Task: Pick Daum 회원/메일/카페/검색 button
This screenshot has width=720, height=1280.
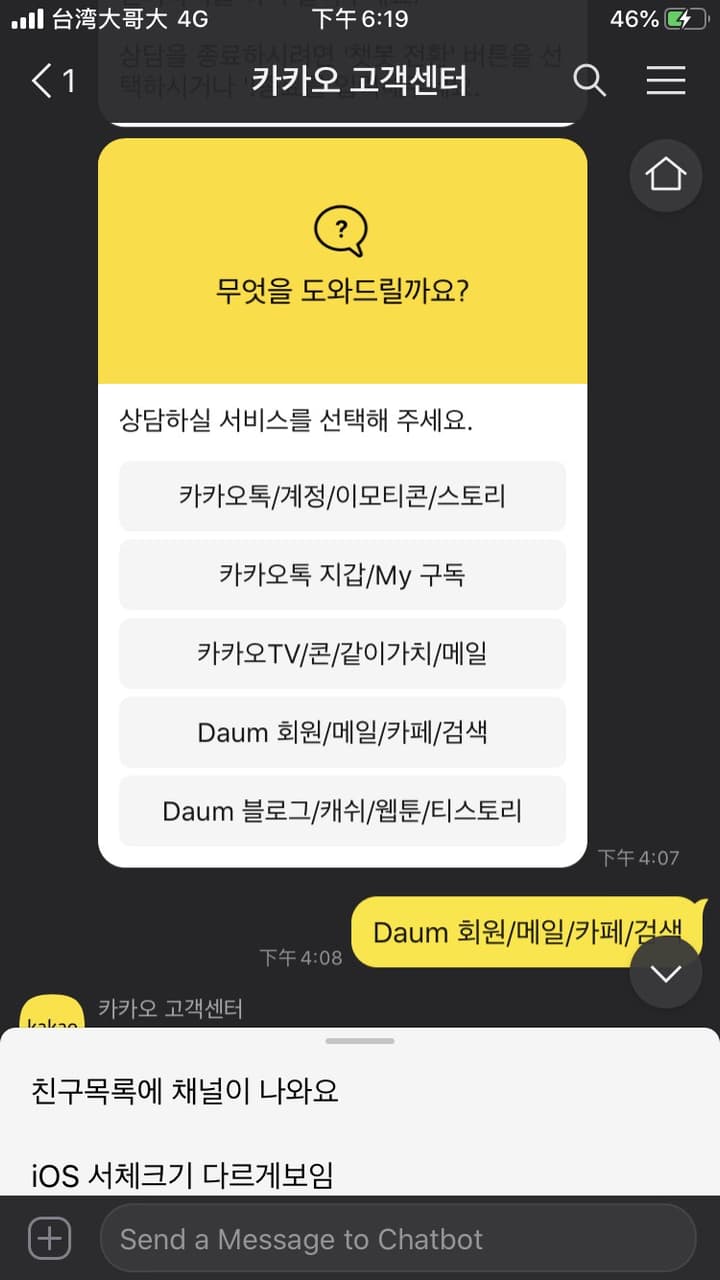Action: [x=342, y=732]
